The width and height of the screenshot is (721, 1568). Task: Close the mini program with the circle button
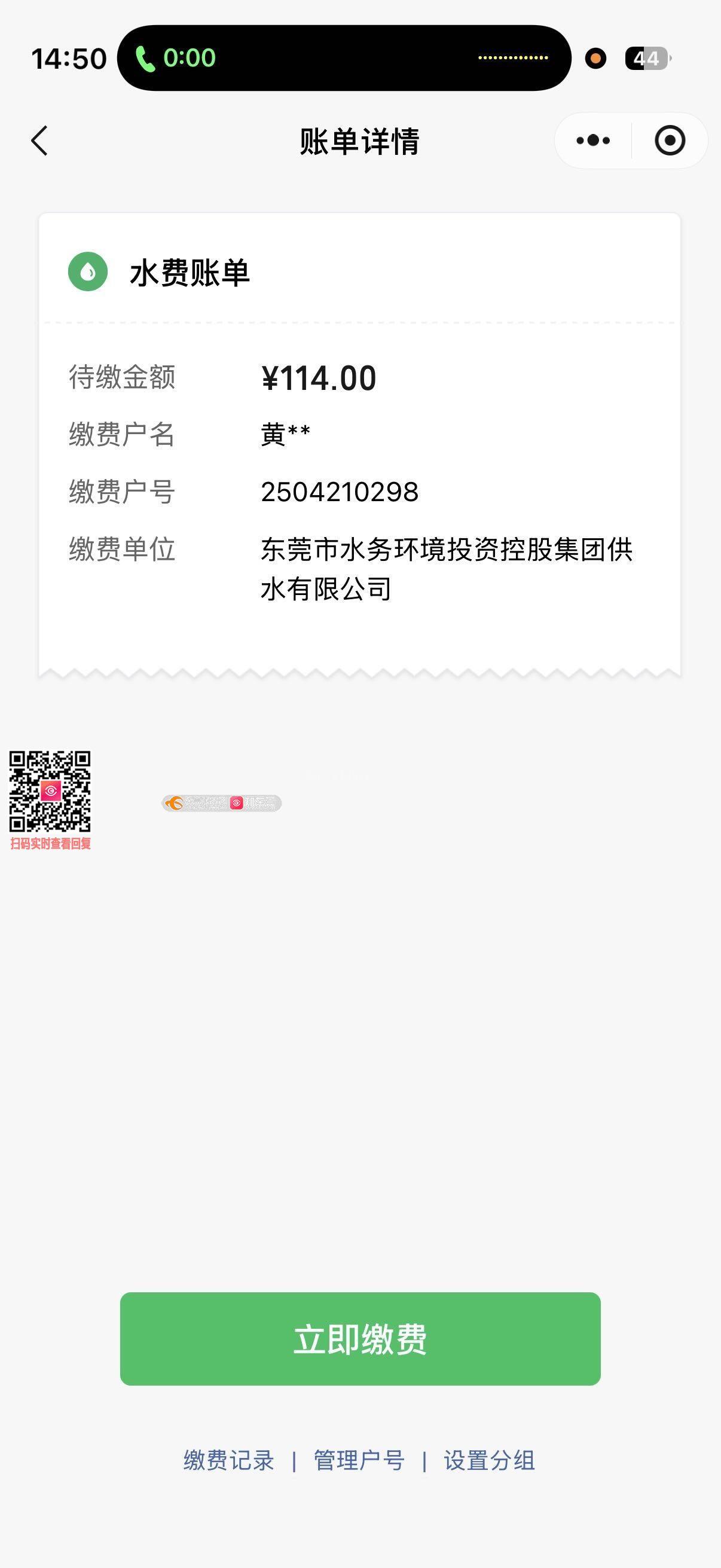coord(669,141)
